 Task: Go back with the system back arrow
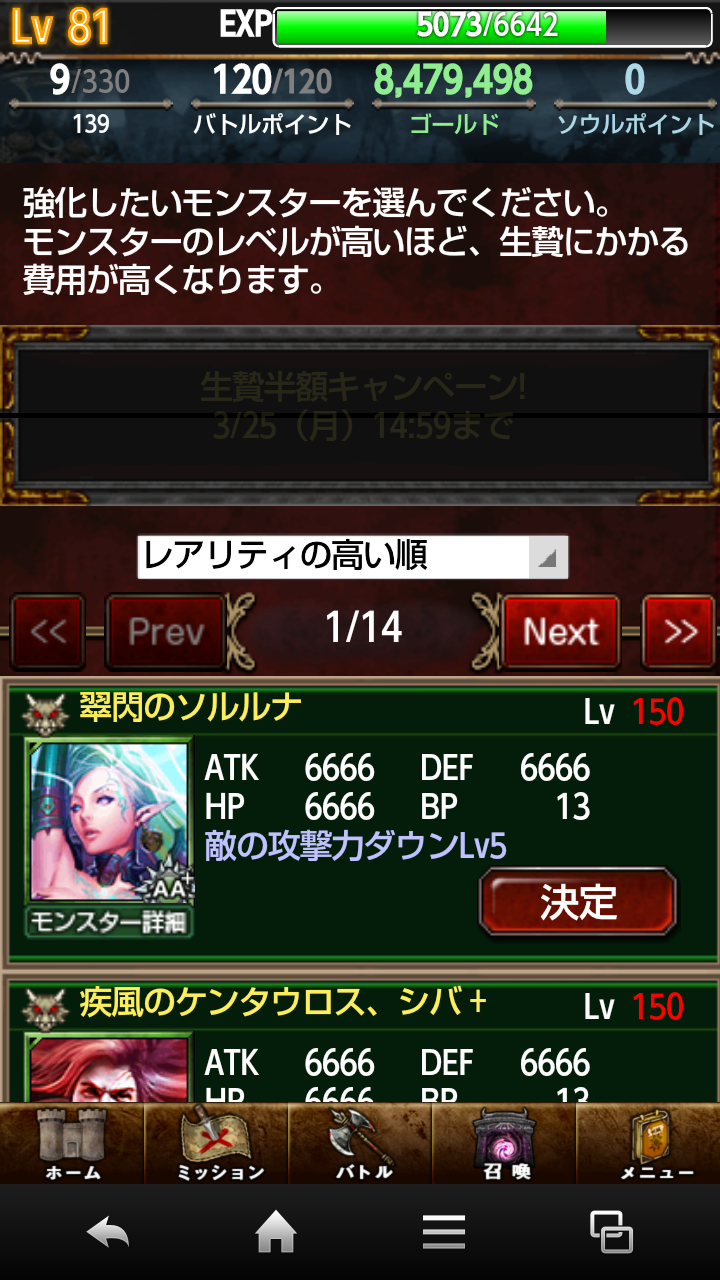click(108, 1232)
